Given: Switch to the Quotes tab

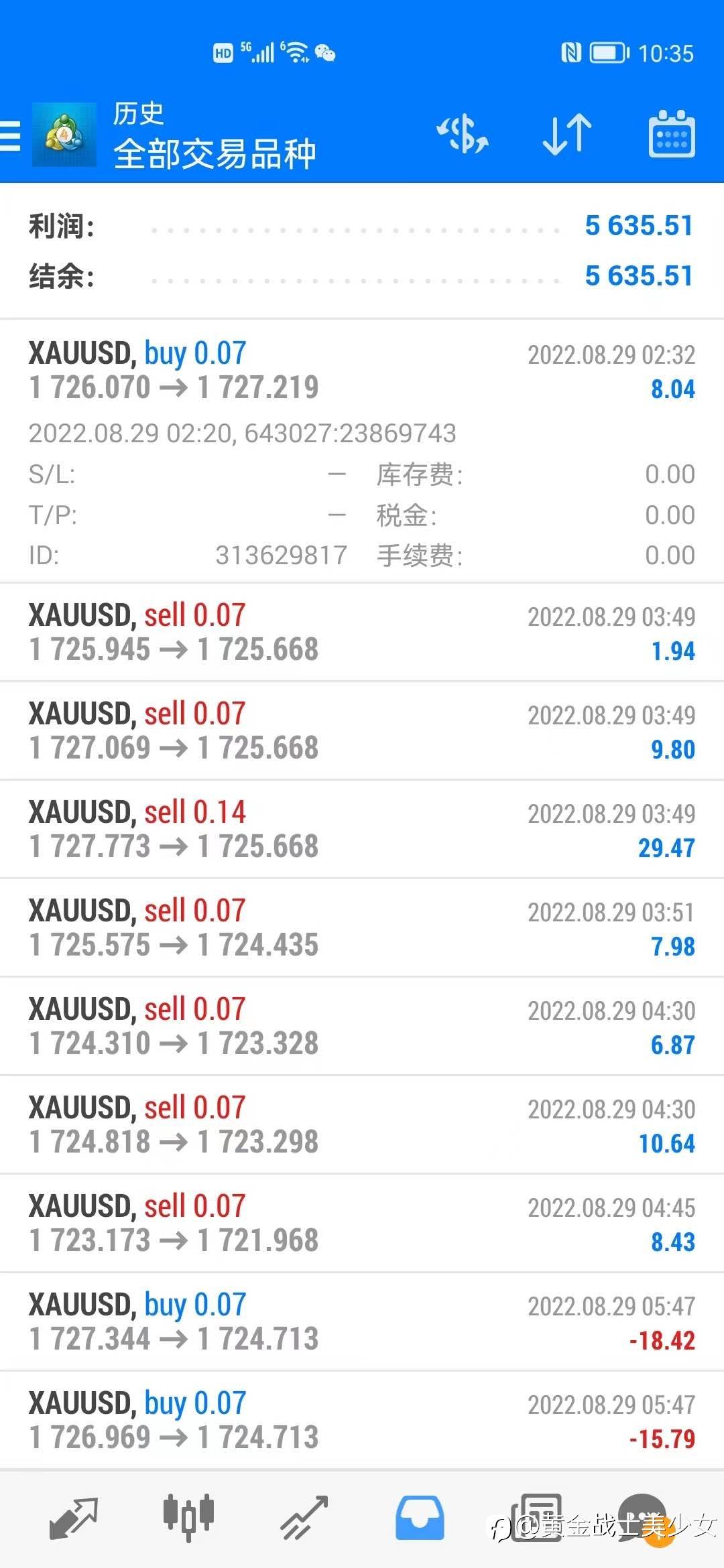Looking at the screenshot, I should (74, 1518).
